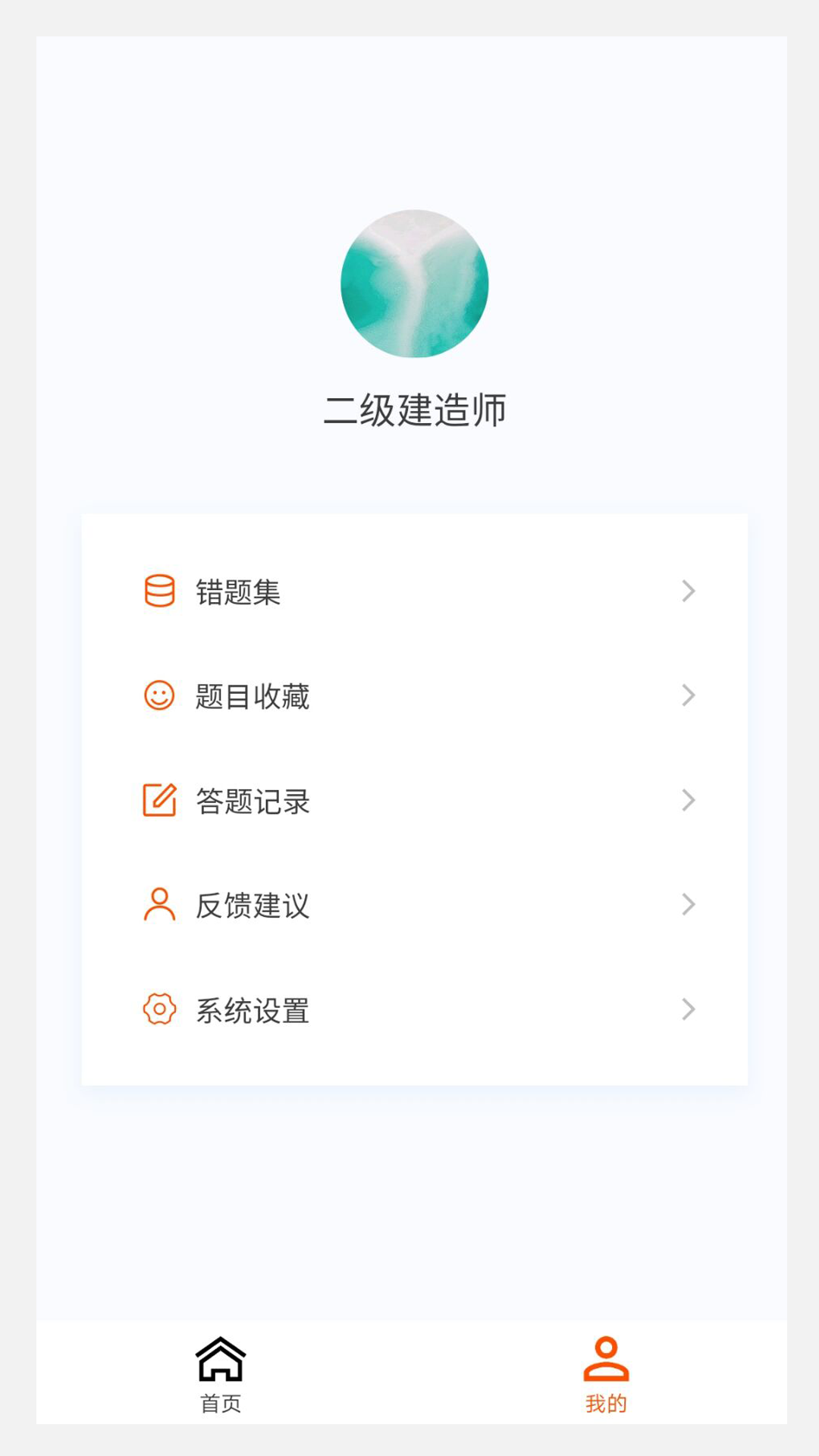Image resolution: width=819 pixels, height=1456 pixels.
Task: Click the person icon next to 反馈建议
Action: 158,904
